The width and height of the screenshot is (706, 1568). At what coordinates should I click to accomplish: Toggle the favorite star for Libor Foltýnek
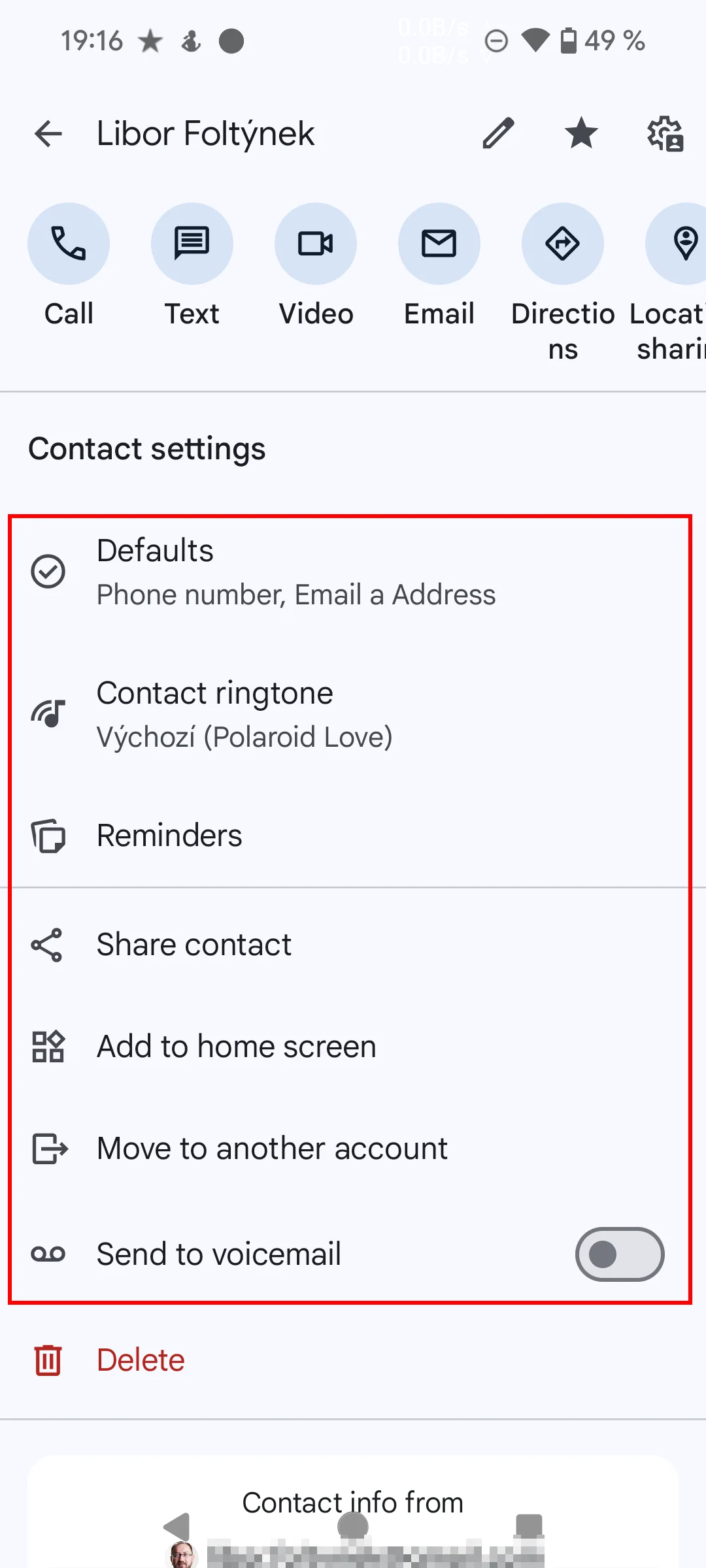[581, 134]
